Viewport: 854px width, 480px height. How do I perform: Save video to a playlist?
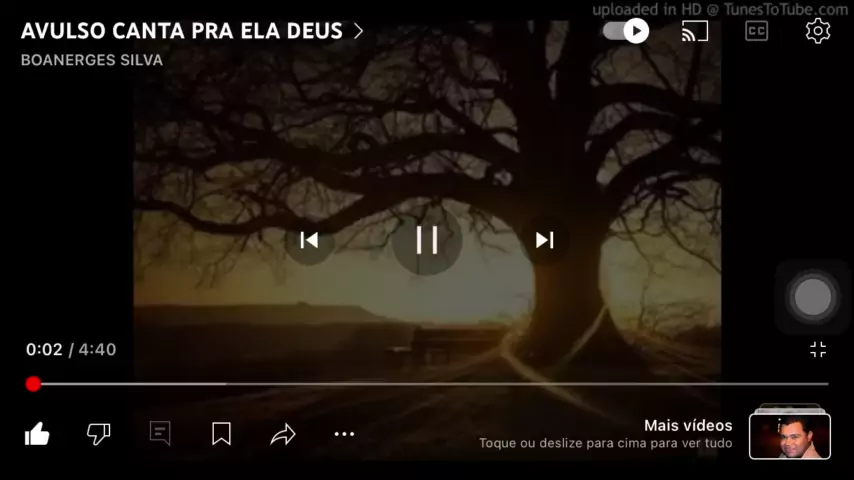221,434
